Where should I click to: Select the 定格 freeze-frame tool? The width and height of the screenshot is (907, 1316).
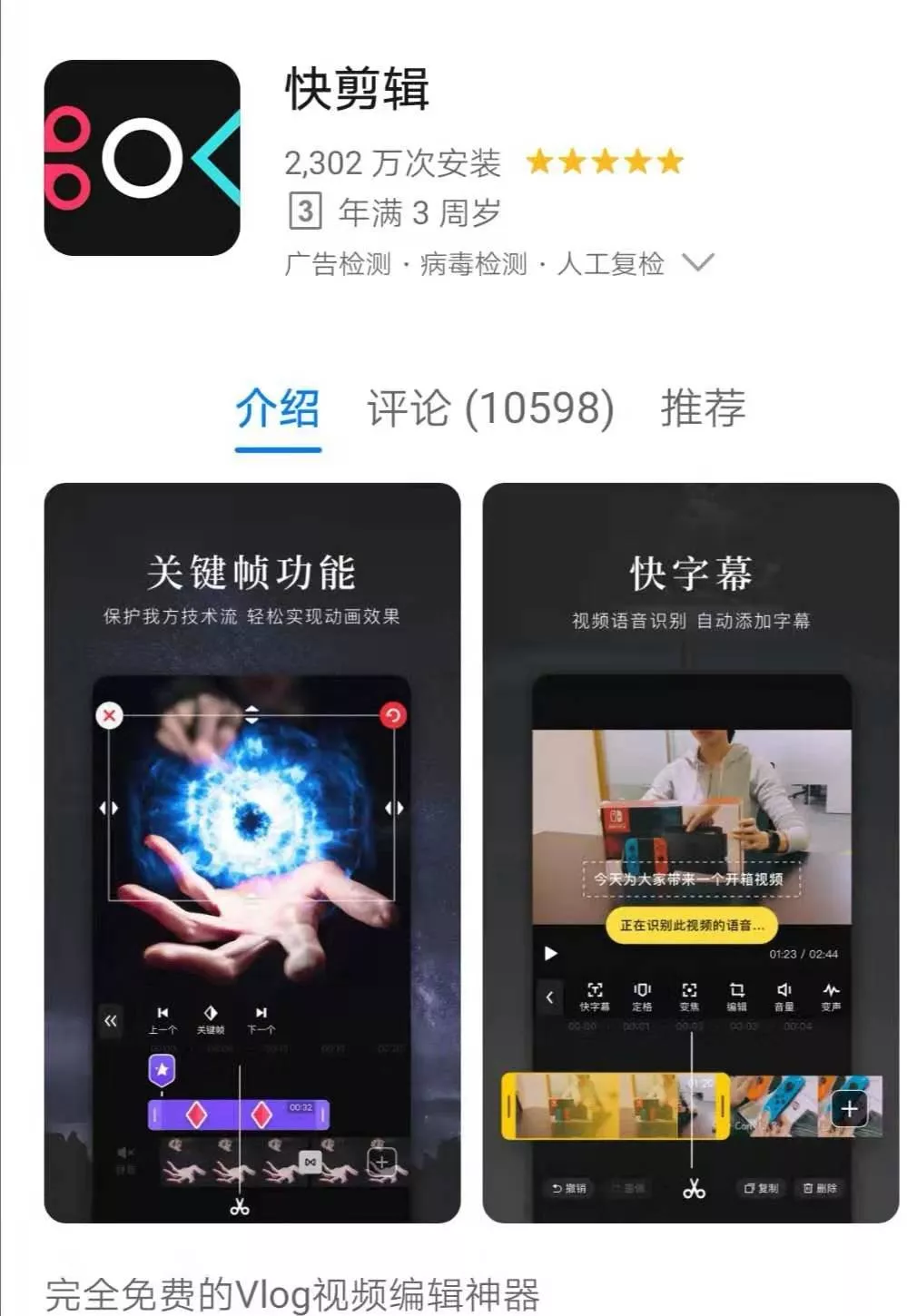tap(641, 996)
